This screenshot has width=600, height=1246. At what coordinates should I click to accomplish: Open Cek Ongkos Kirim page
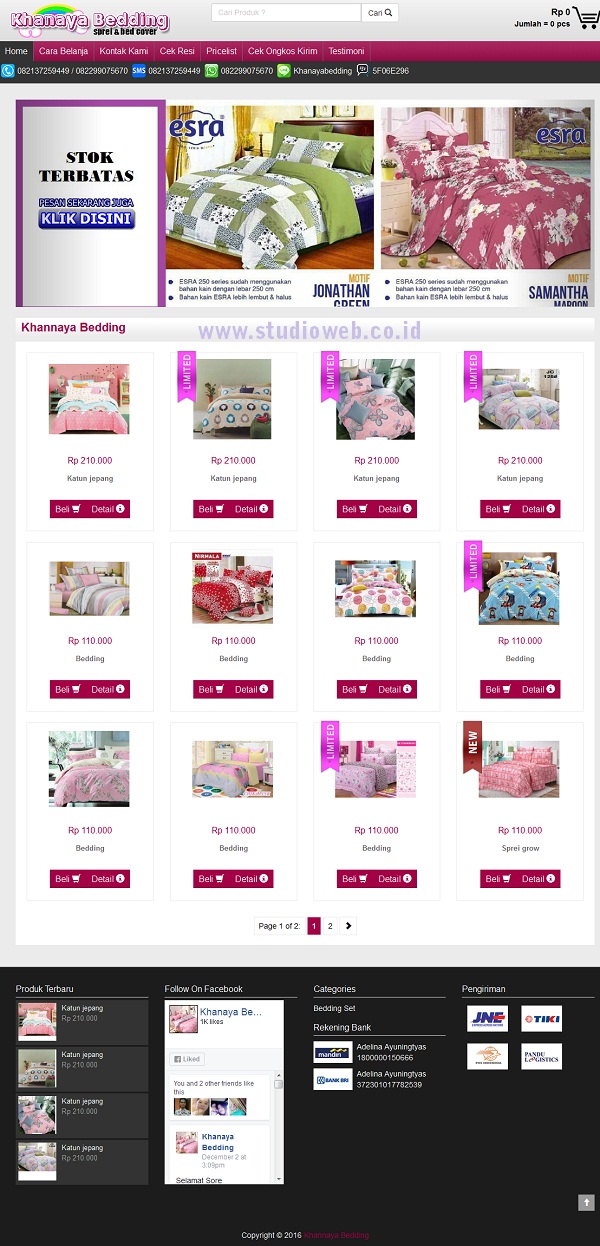coord(283,51)
